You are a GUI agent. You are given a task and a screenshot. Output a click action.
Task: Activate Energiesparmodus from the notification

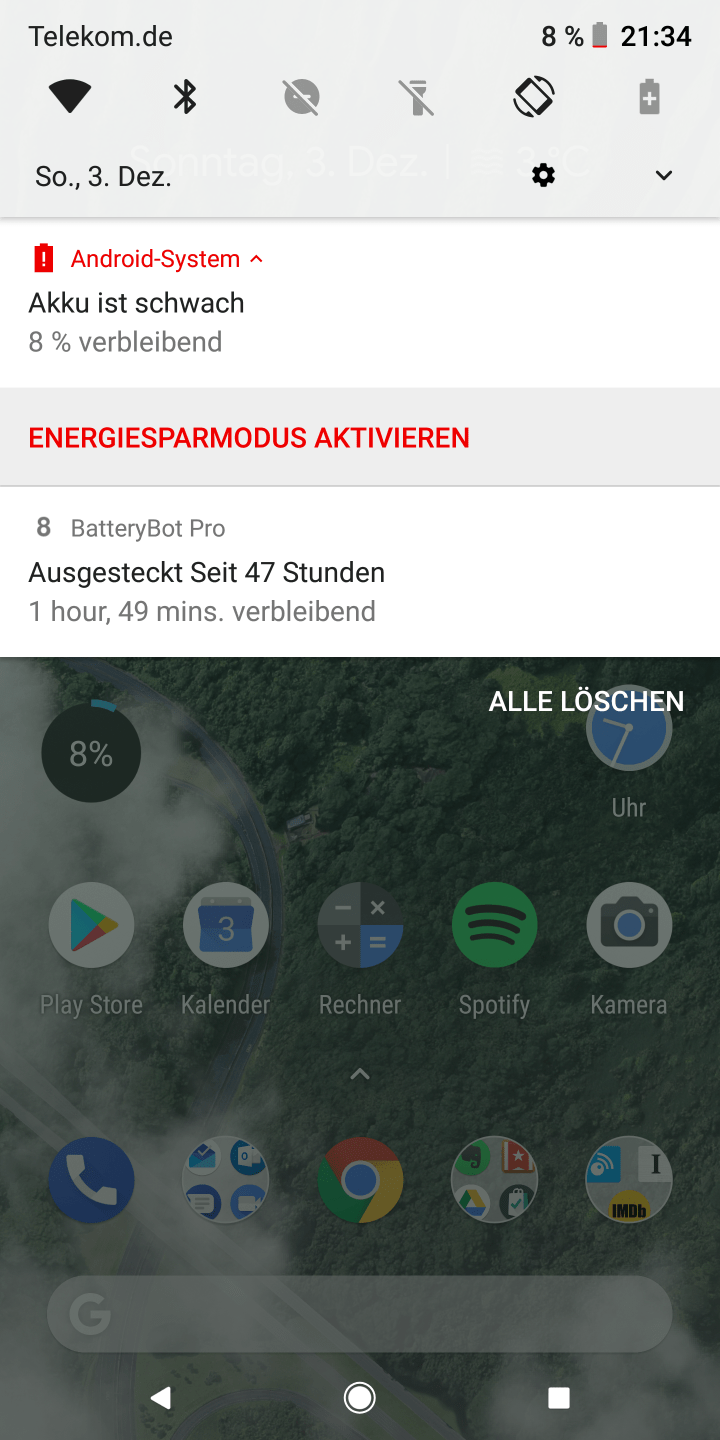248,437
